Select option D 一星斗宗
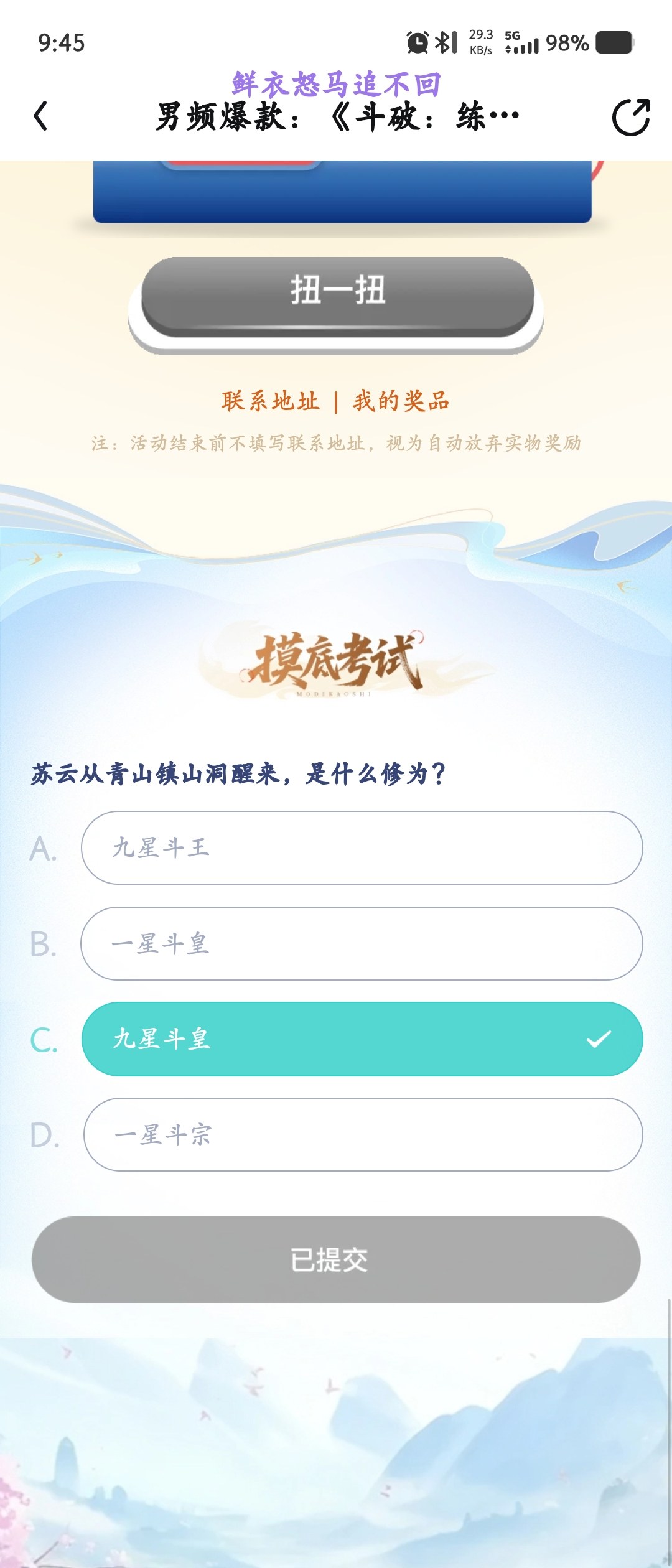The width and height of the screenshot is (672, 1568). click(362, 1134)
